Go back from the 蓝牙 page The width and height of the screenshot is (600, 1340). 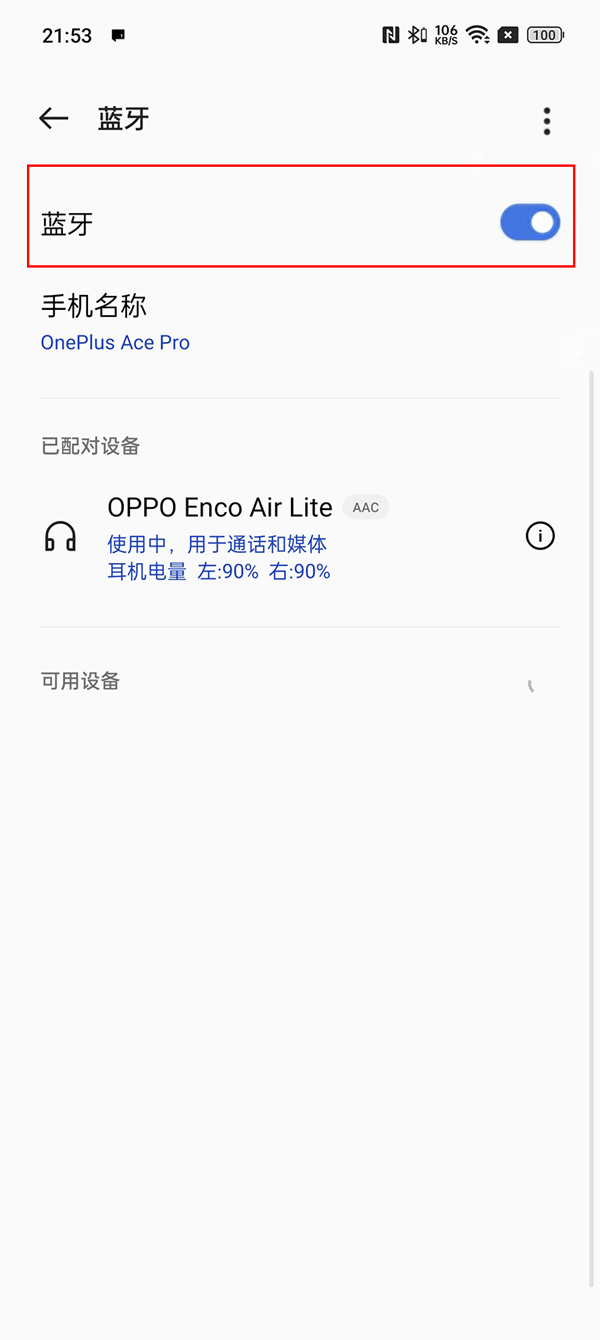coord(53,118)
